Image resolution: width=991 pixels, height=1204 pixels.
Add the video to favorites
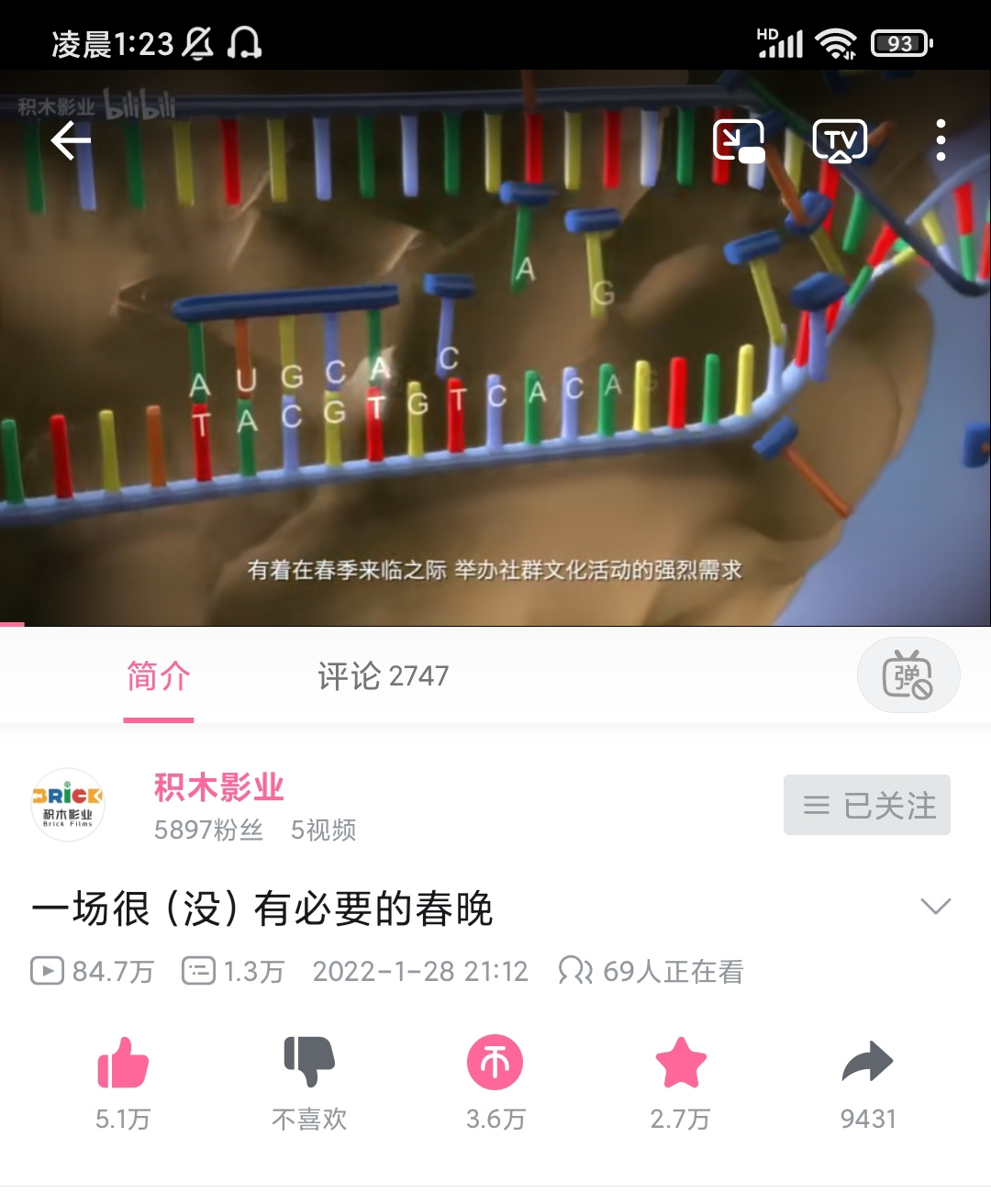pos(681,1065)
